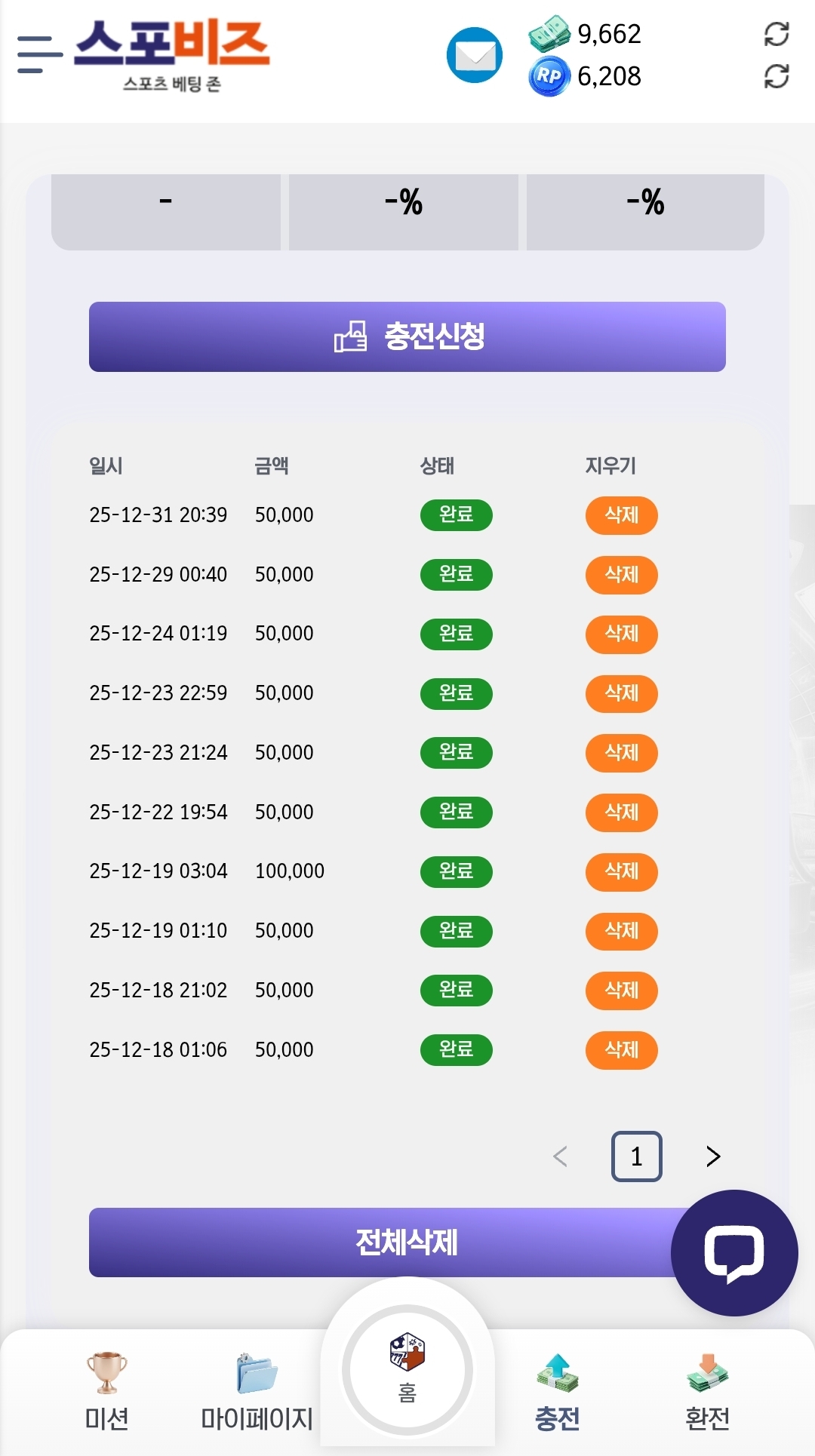
Task: Delete the 25-12-29 00:40 record
Action: point(621,575)
